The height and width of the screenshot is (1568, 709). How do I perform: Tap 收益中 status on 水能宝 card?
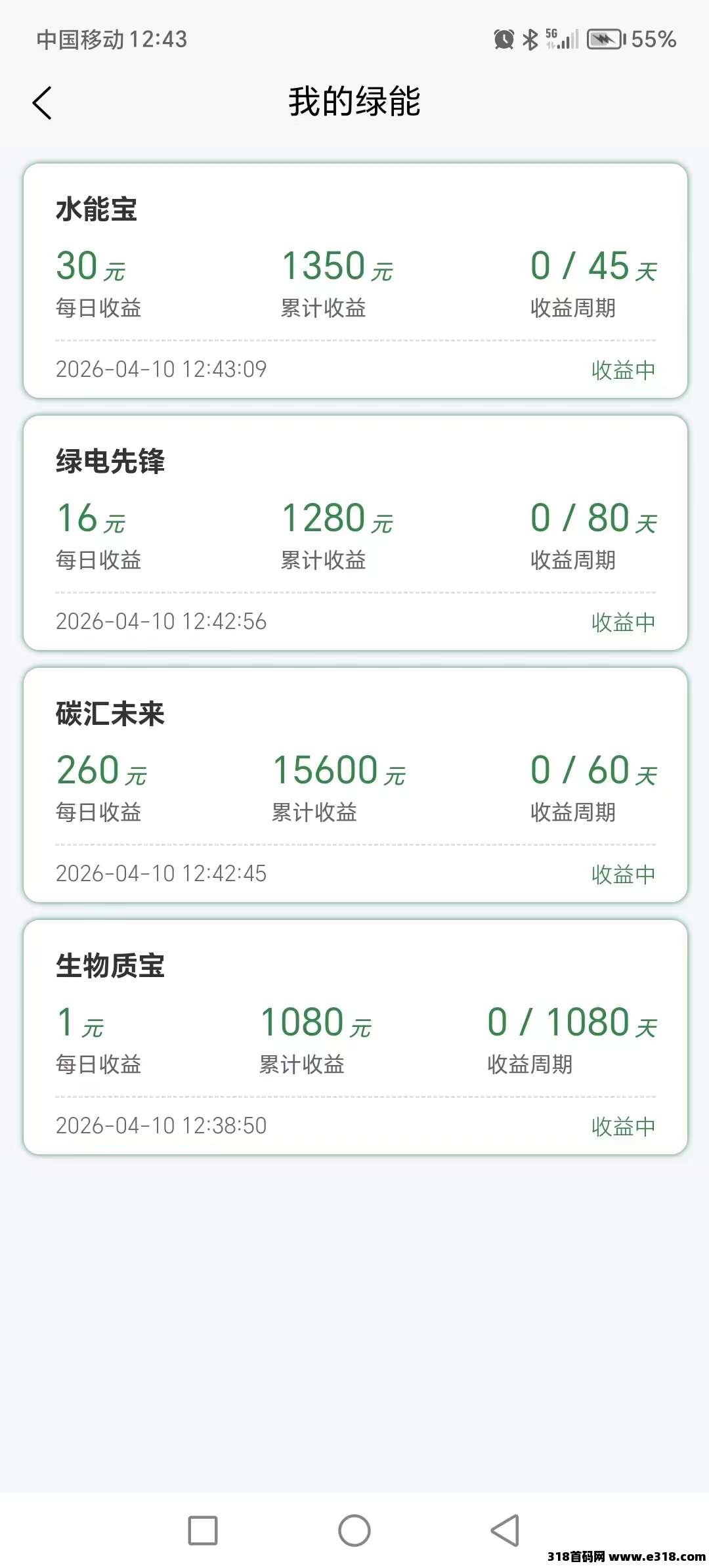[622, 370]
